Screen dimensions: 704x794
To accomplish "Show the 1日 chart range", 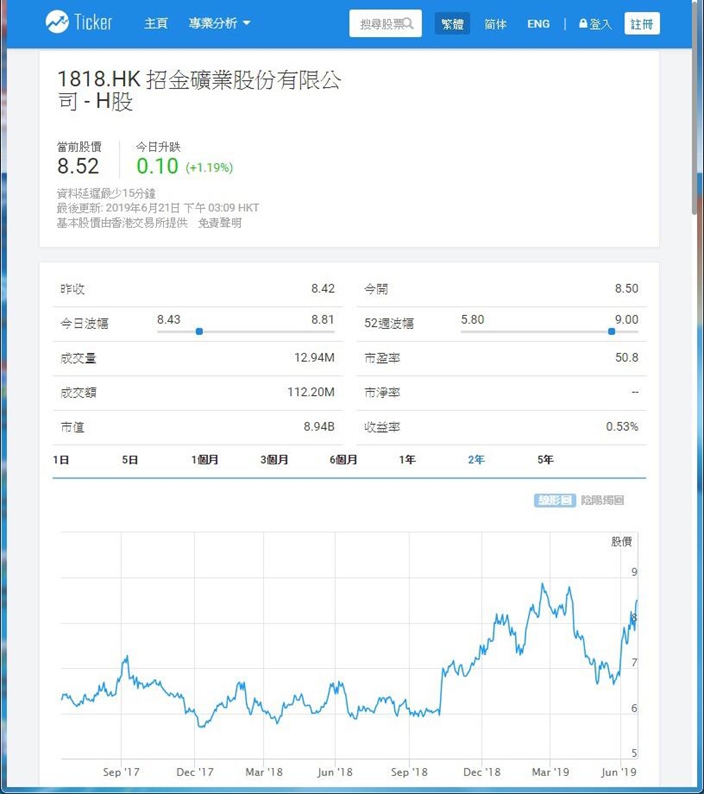I will tap(61, 460).
